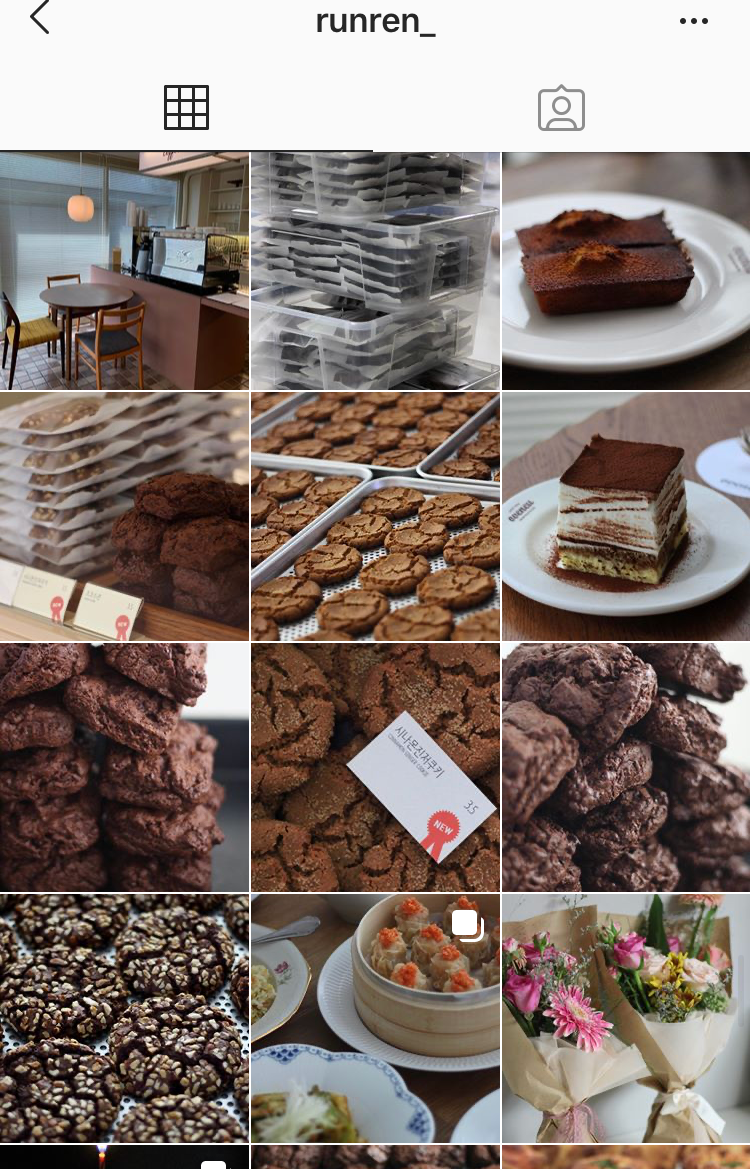Open the flower bouquets post

[x=626, y=1018]
